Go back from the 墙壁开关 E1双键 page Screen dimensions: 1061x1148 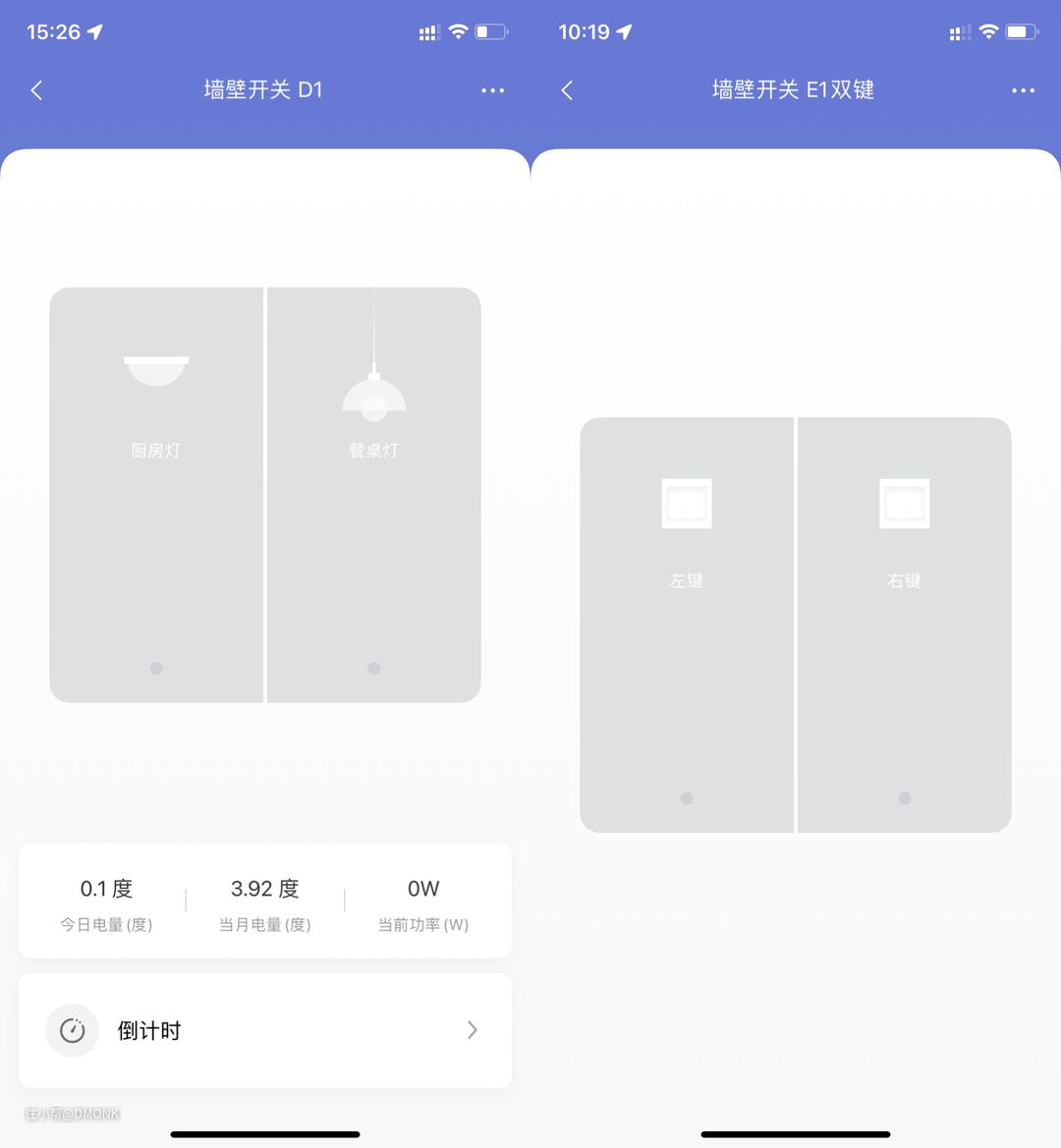click(x=567, y=90)
